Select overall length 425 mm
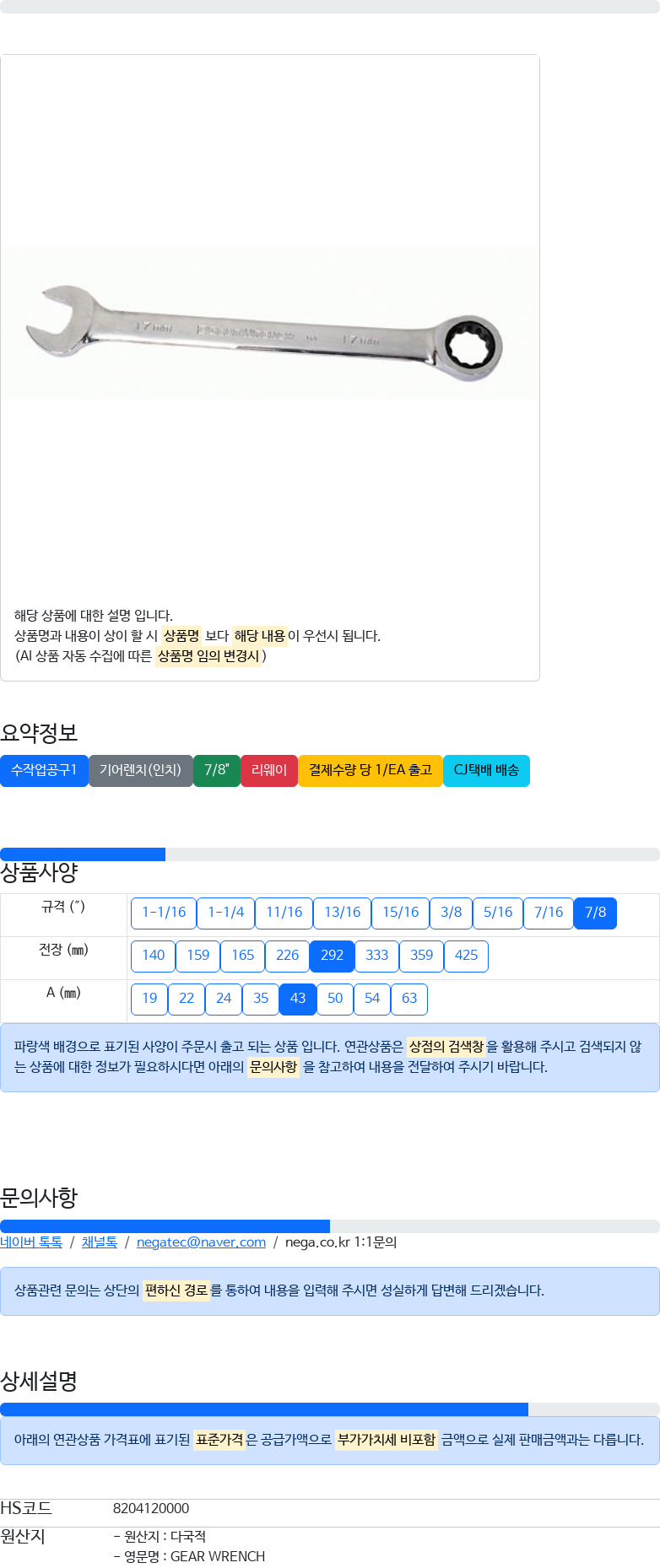This screenshot has width=660, height=1568. (466, 956)
